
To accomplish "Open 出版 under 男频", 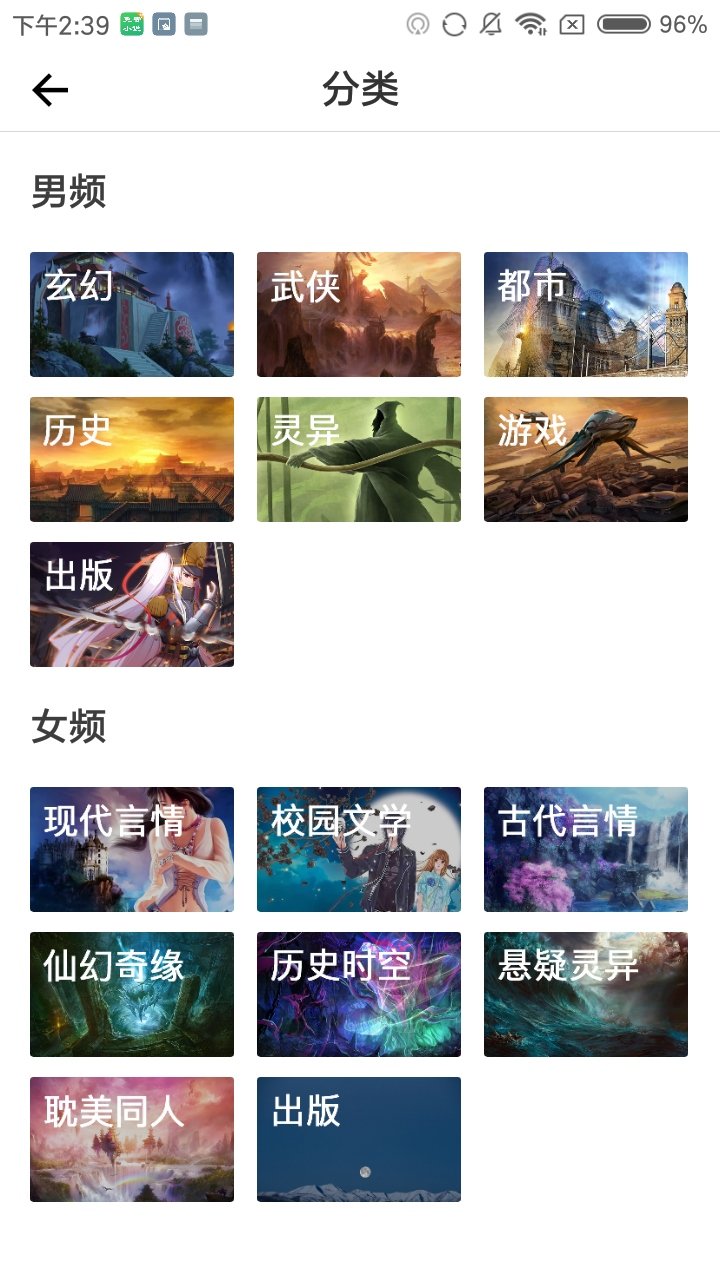I will [132, 604].
